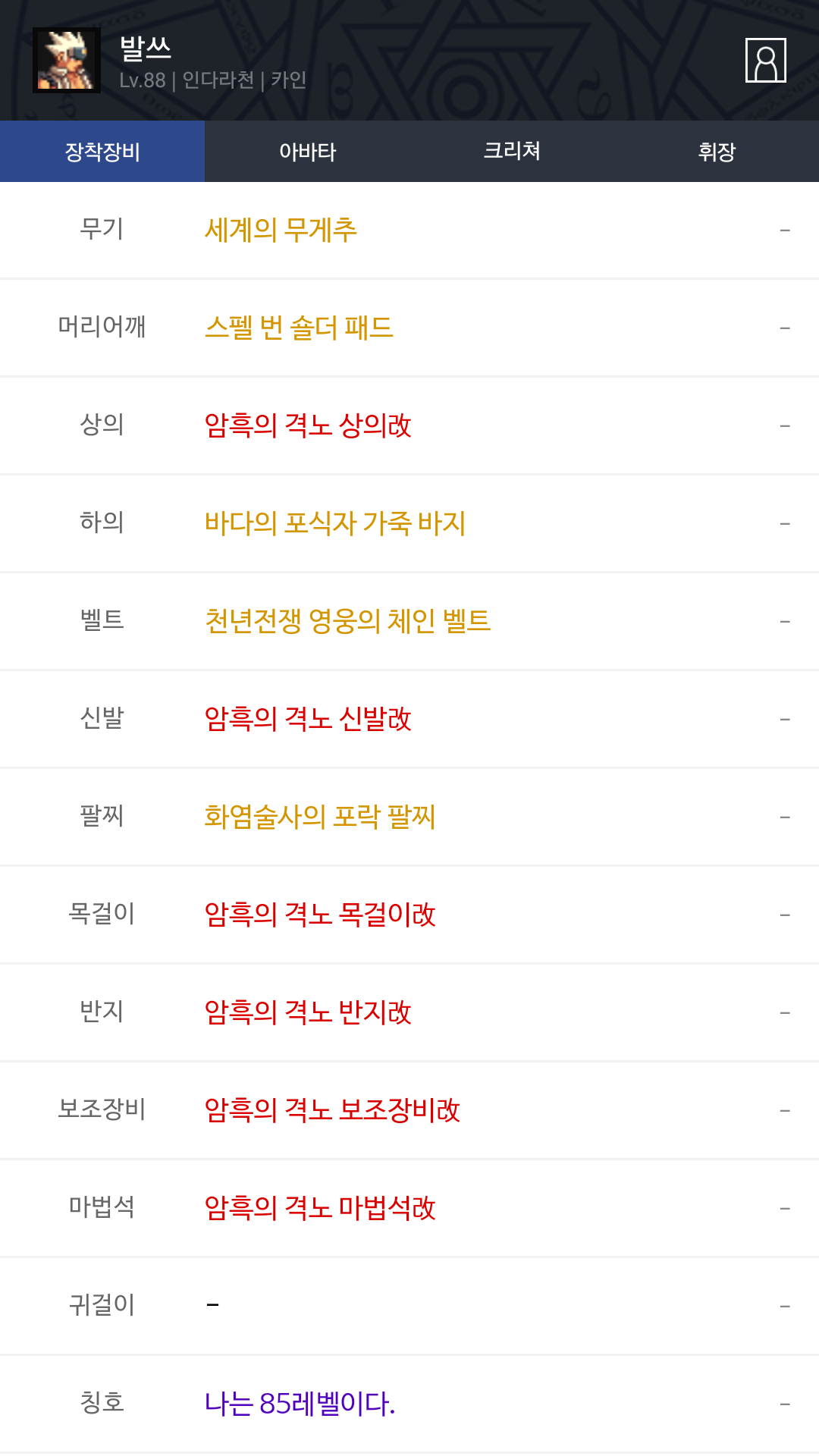Switch to the 크리쳐 tab
Viewport: 819px width, 1456px height.
click(x=512, y=152)
